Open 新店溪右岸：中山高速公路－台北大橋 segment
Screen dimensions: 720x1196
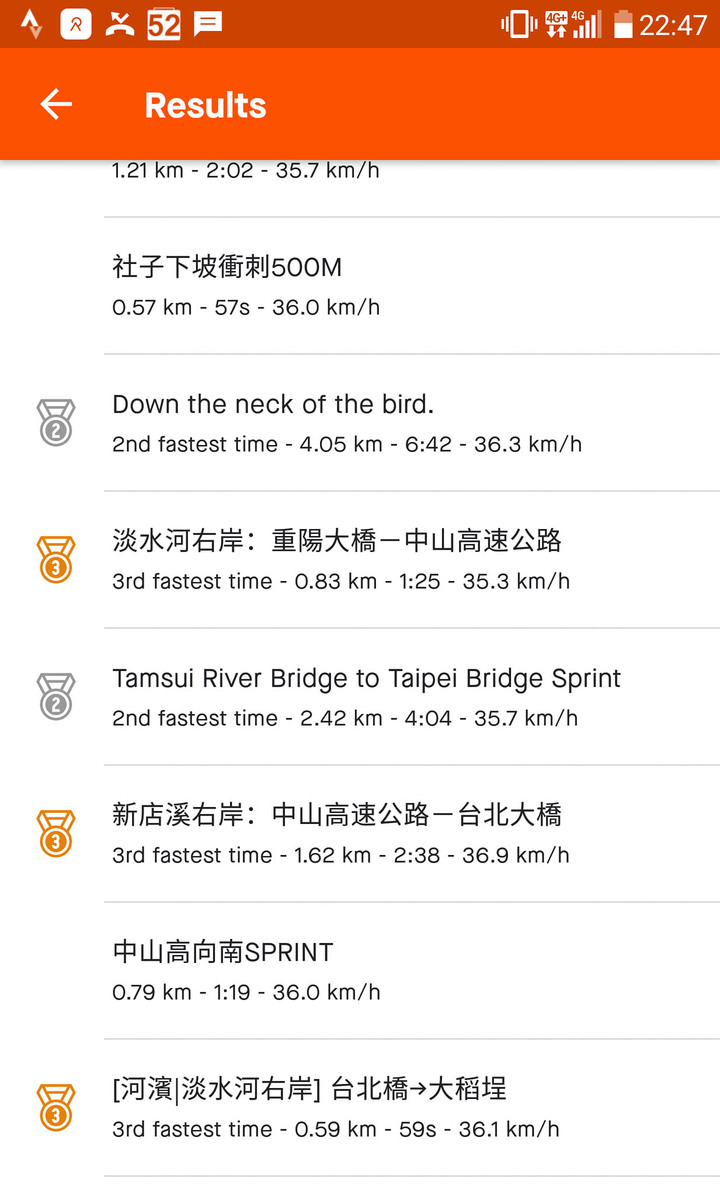click(360, 834)
